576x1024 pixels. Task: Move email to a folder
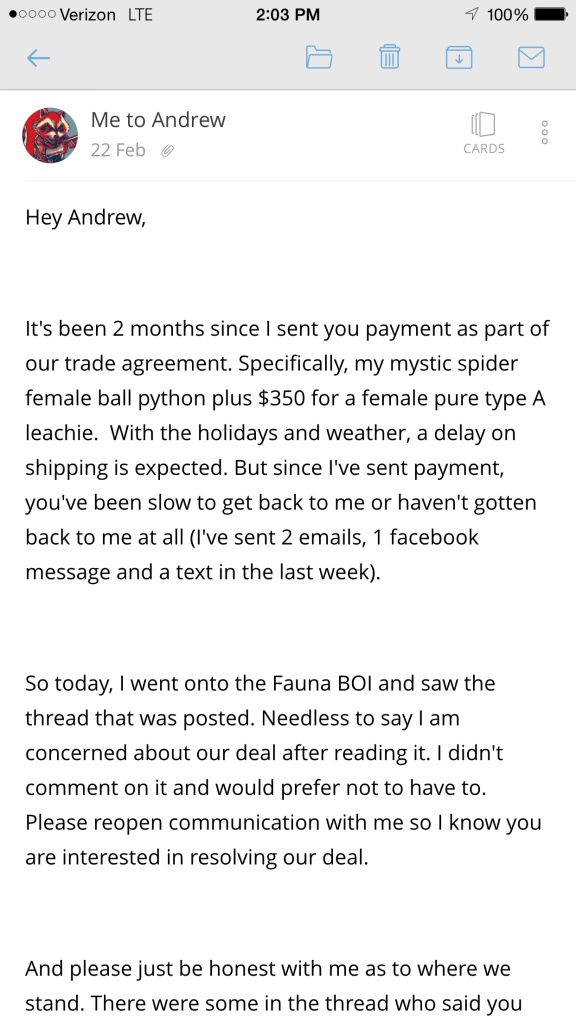pos(319,58)
